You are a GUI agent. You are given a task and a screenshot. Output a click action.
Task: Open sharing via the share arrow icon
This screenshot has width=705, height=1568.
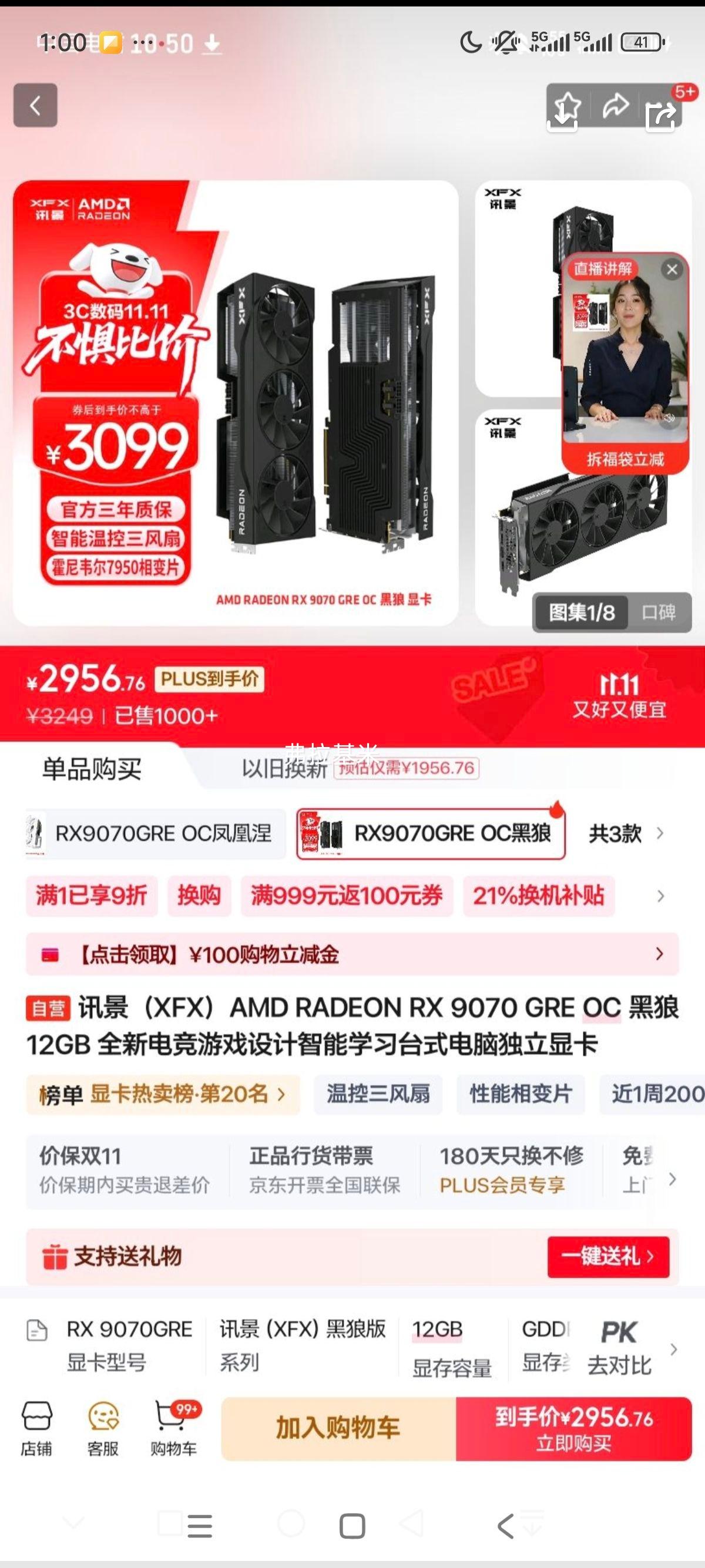point(615,105)
